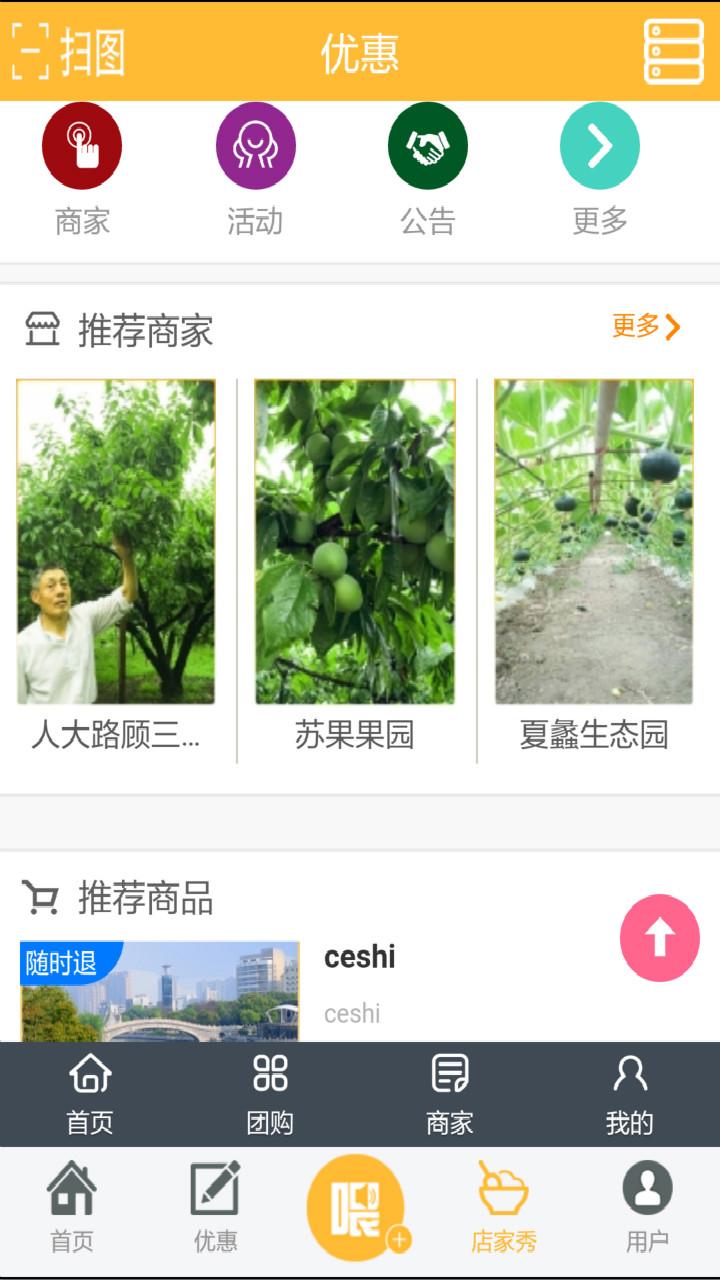Tap the 更多 category arrow icon

click(600, 147)
